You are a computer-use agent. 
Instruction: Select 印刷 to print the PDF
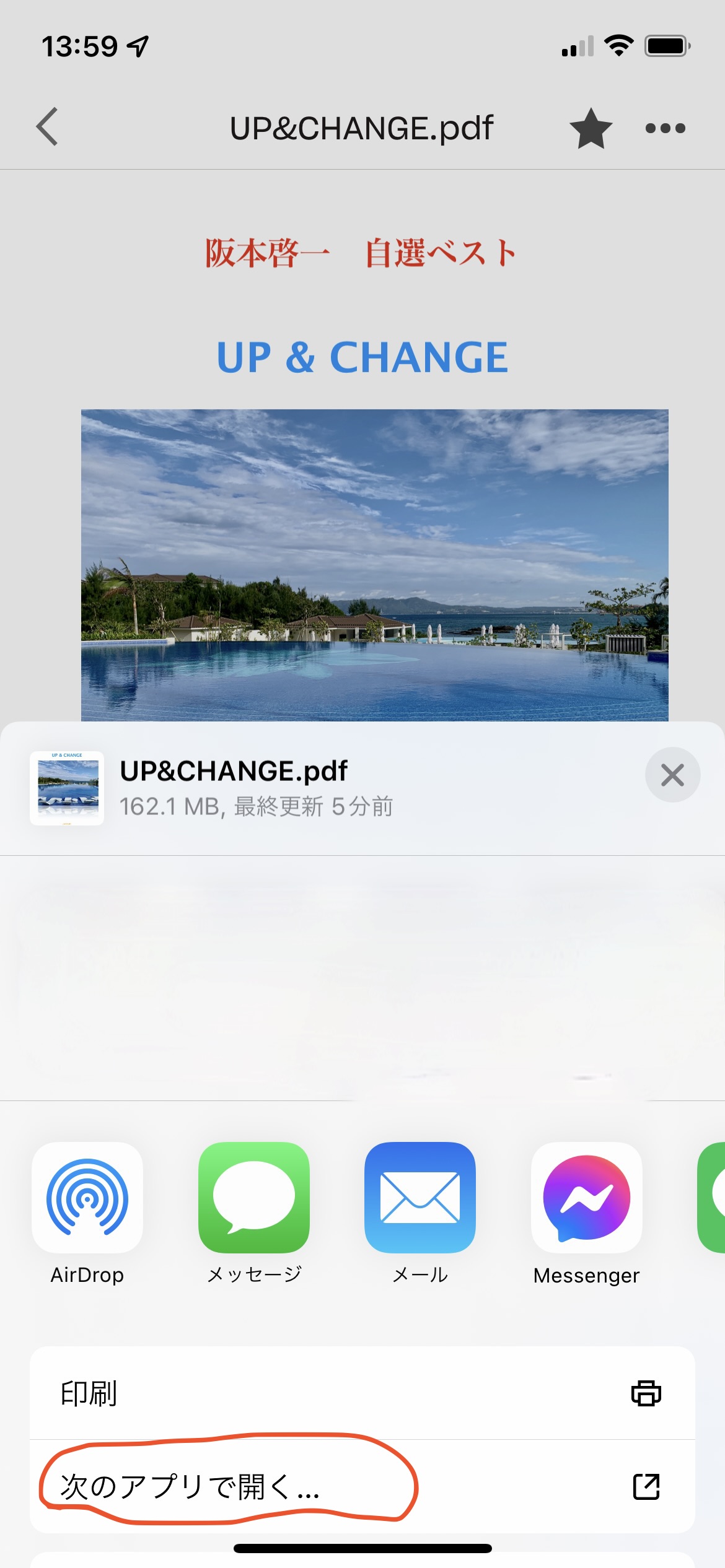pos(362,1393)
